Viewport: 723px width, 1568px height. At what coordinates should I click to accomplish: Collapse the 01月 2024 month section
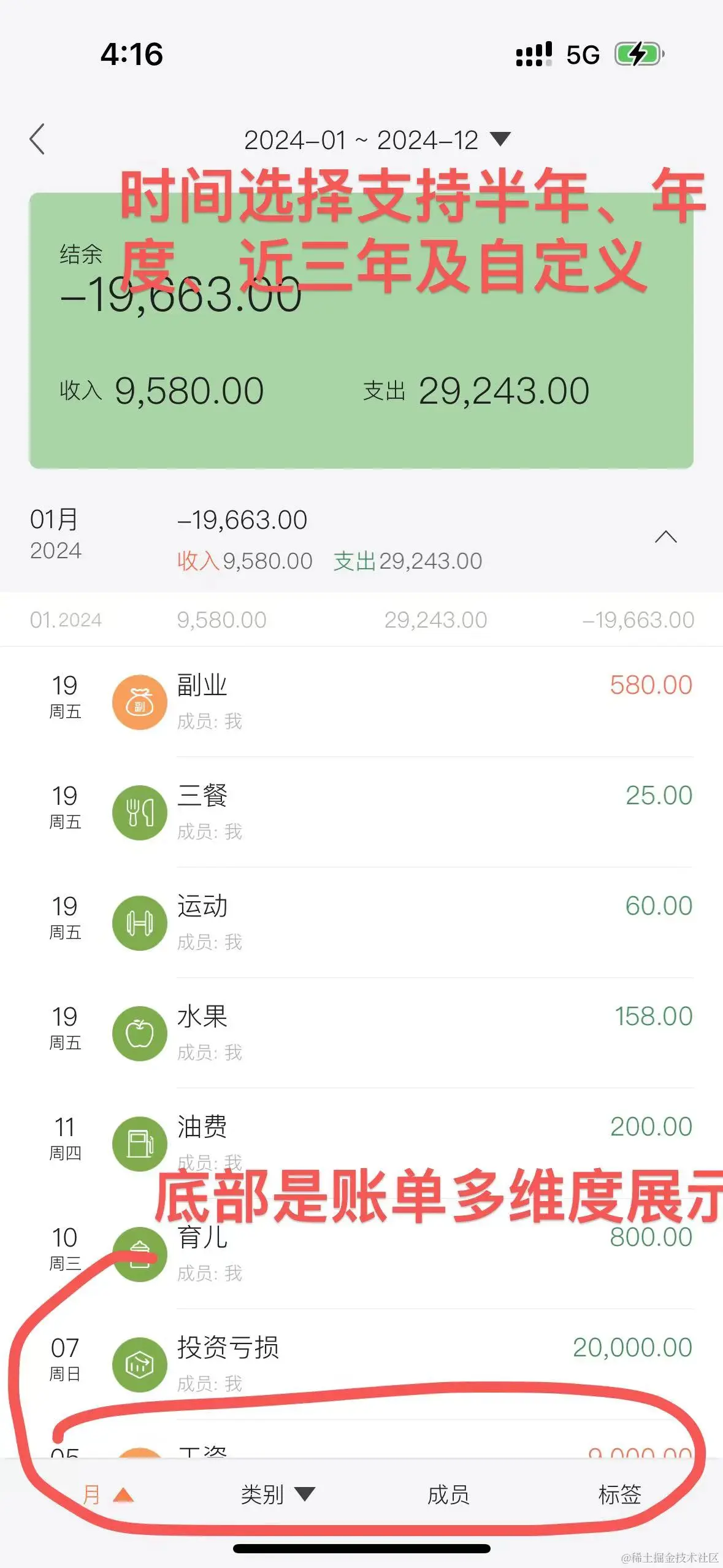click(665, 537)
